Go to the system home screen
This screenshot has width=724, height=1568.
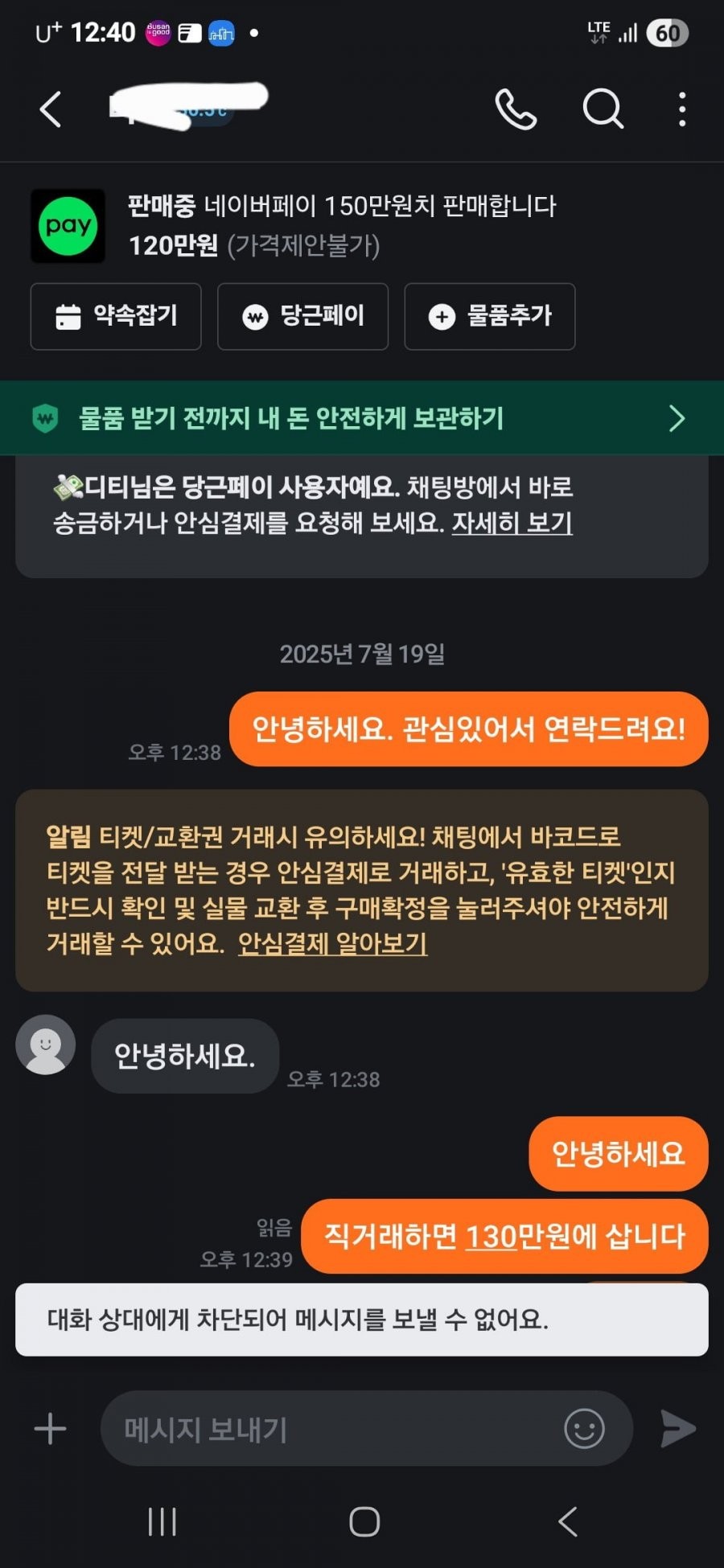(364, 1521)
